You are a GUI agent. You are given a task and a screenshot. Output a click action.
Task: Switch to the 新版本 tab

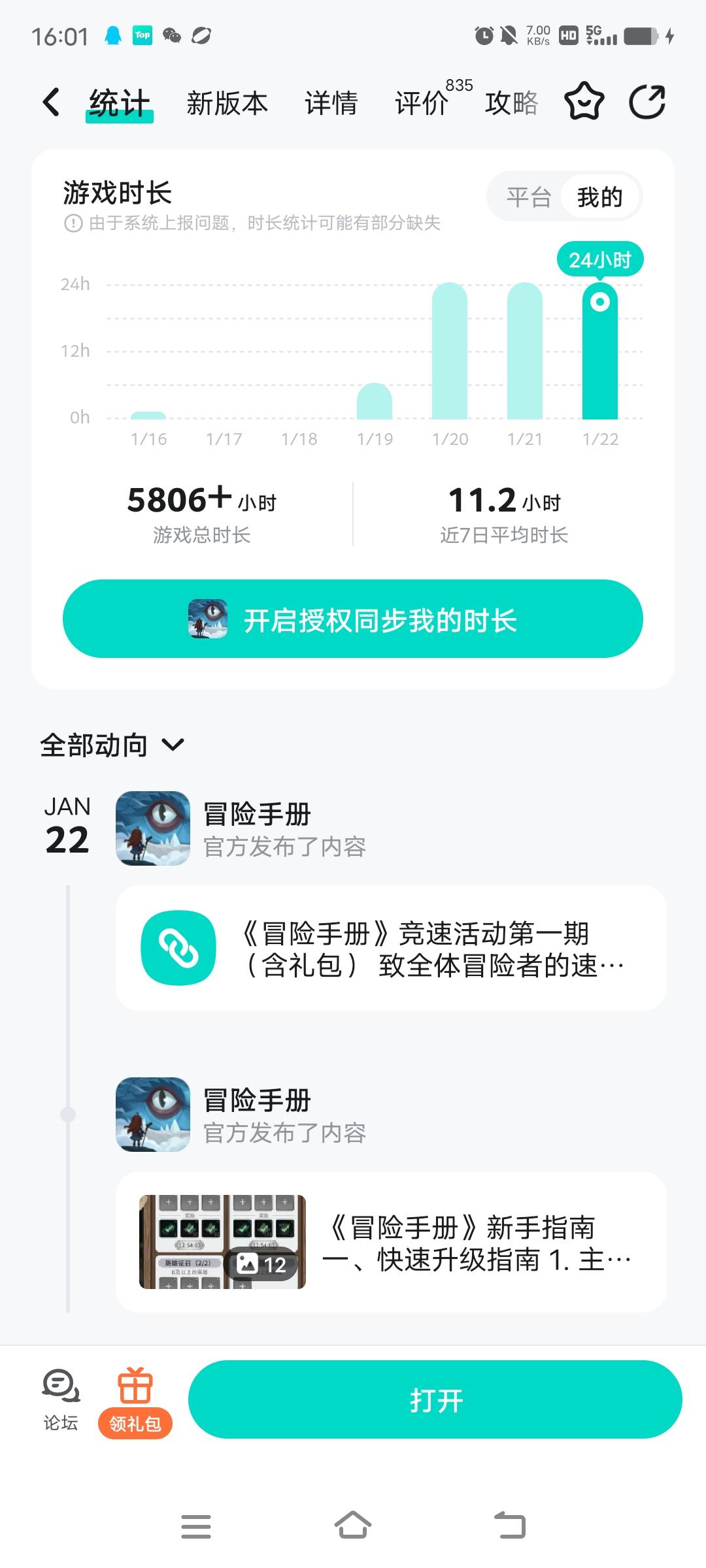227,103
